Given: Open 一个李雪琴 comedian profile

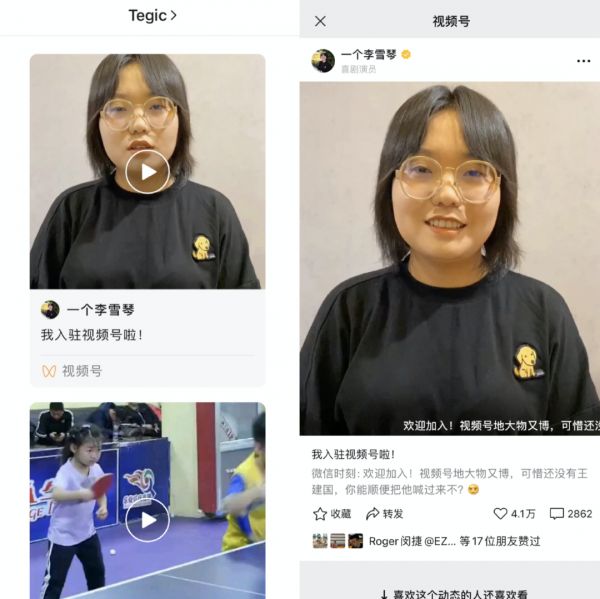Looking at the screenshot, I should (x=369, y=55).
